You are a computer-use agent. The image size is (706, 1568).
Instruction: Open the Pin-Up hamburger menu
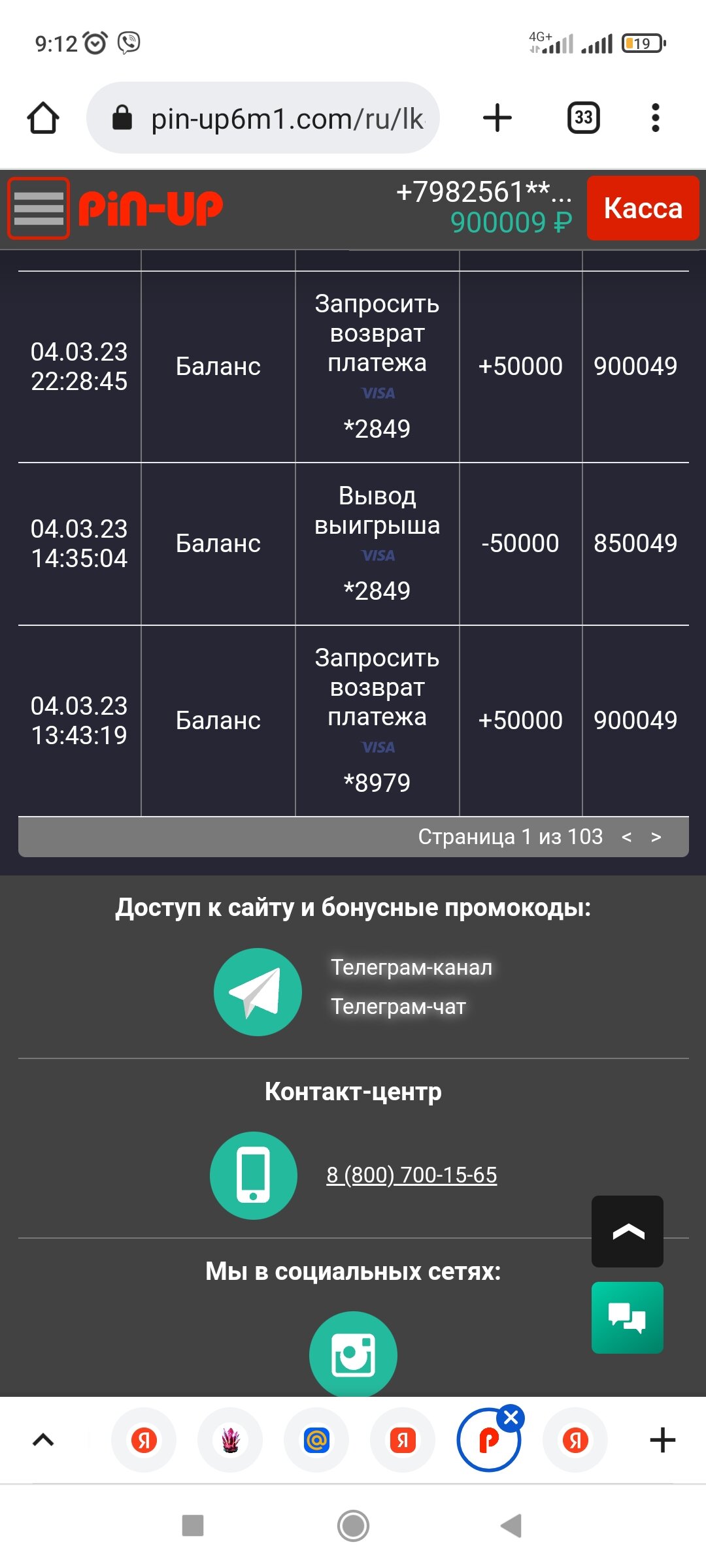39,208
